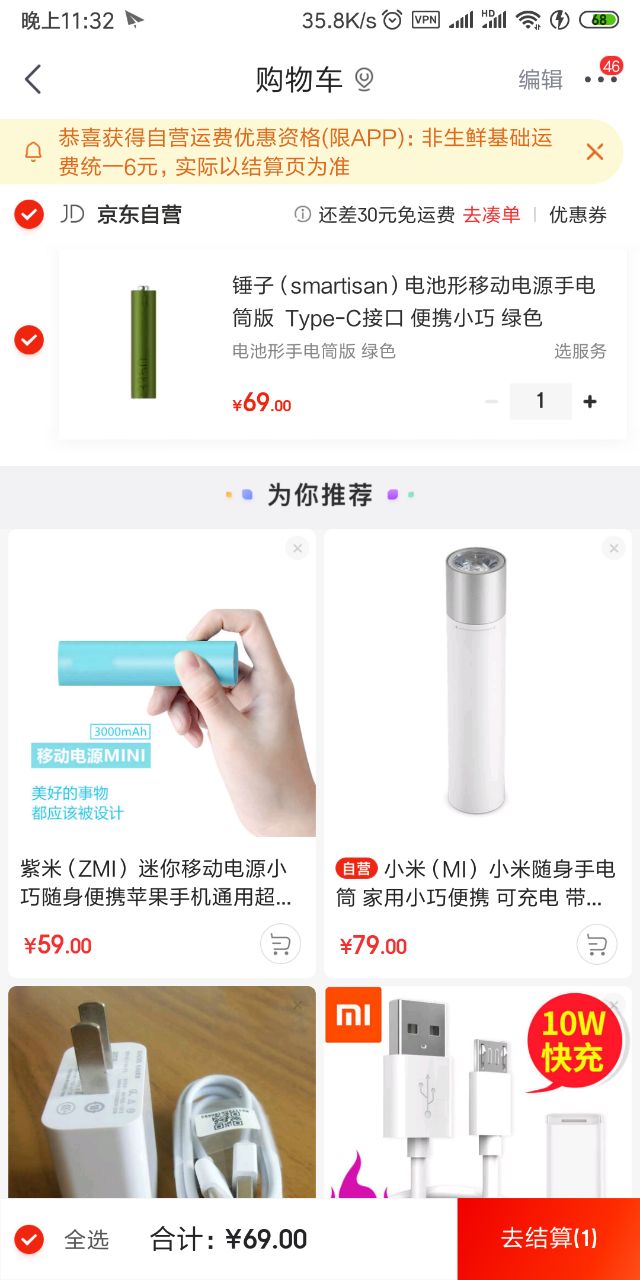Tap 编辑 to edit the cart
Screen dimensions: 640x1280
coord(540,80)
